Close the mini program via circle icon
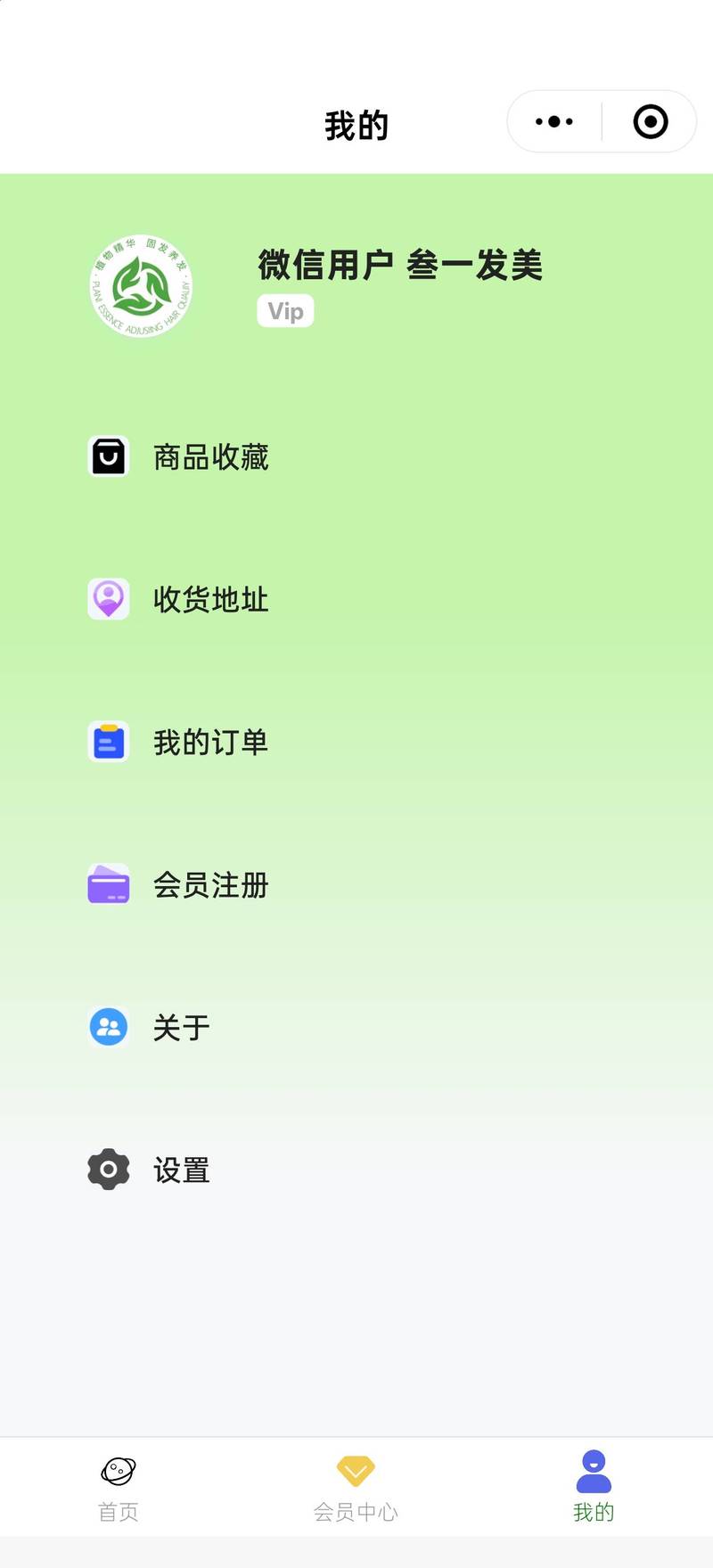 [x=650, y=122]
